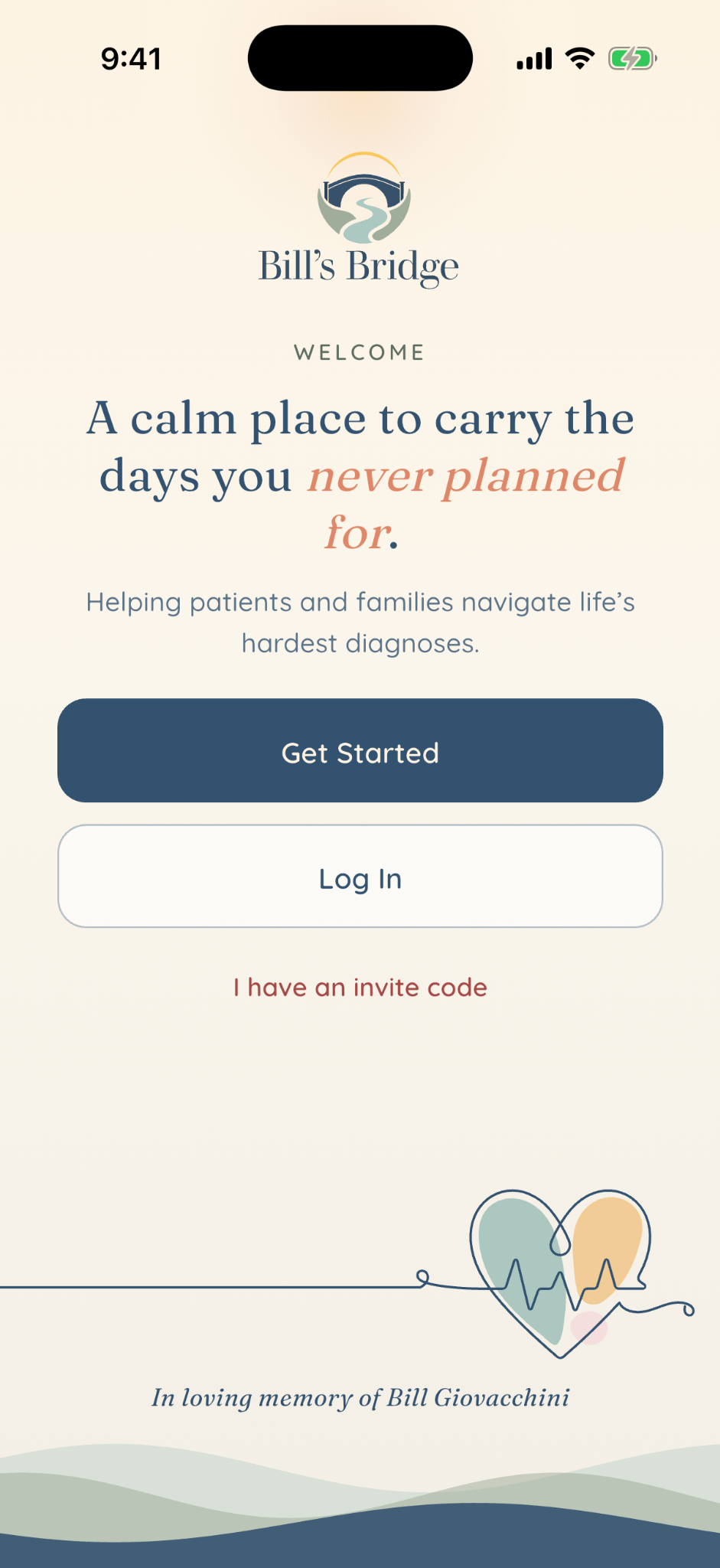Viewport: 720px width, 1568px height.
Task: Tap the Get Started button
Action: click(x=360, y=750)
